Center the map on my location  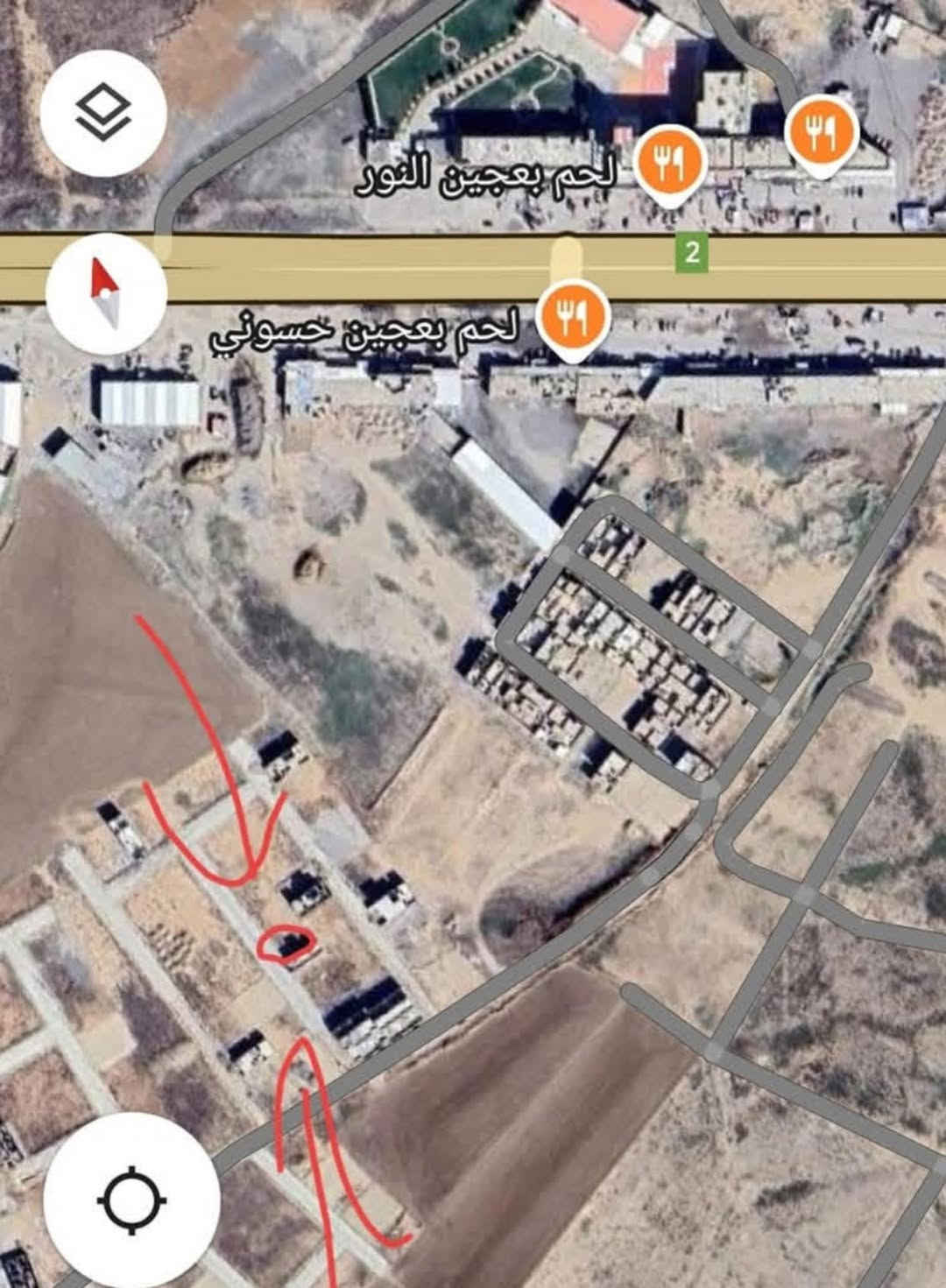click(133, 1199)
